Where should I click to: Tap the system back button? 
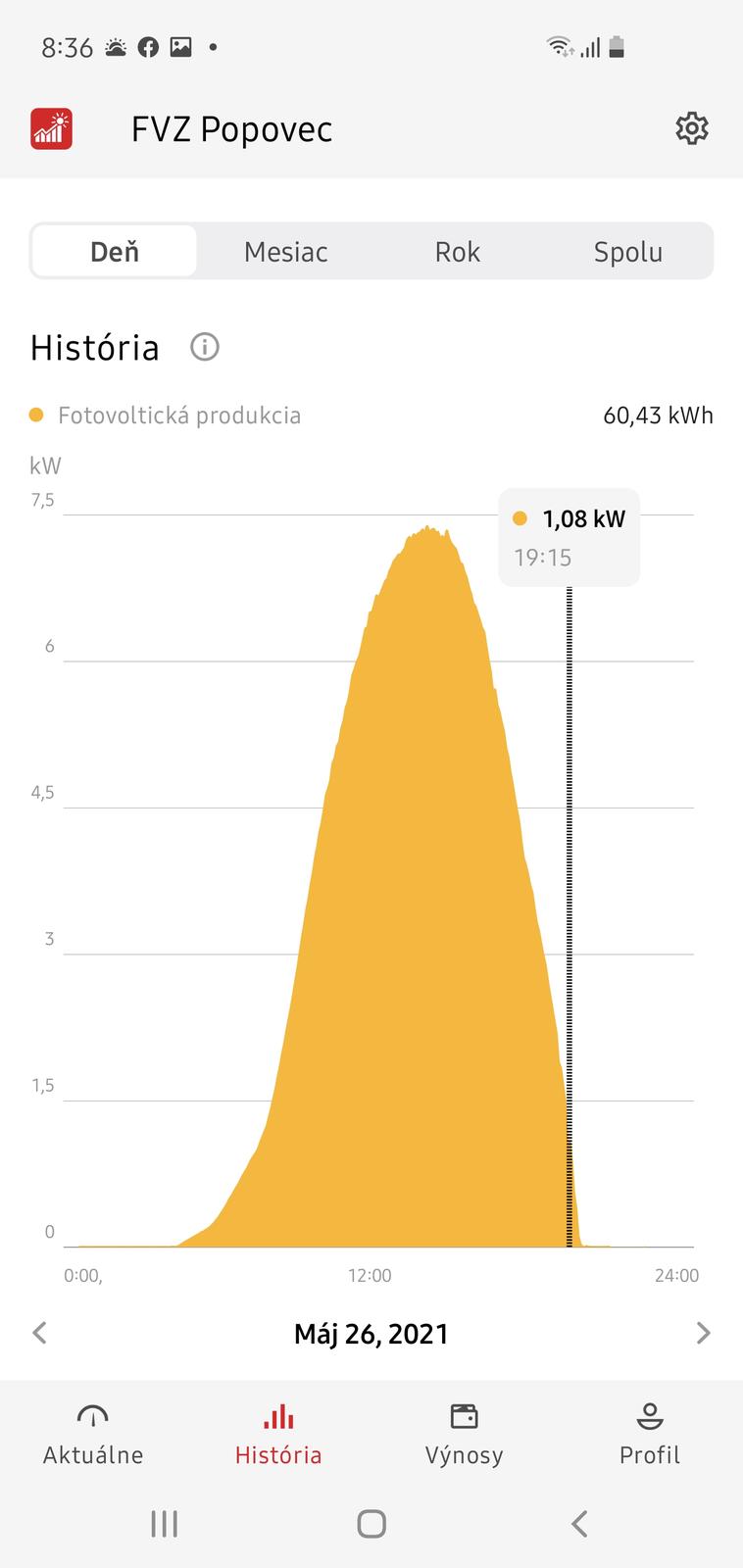pyautogui.click(x=578, y=1524)
